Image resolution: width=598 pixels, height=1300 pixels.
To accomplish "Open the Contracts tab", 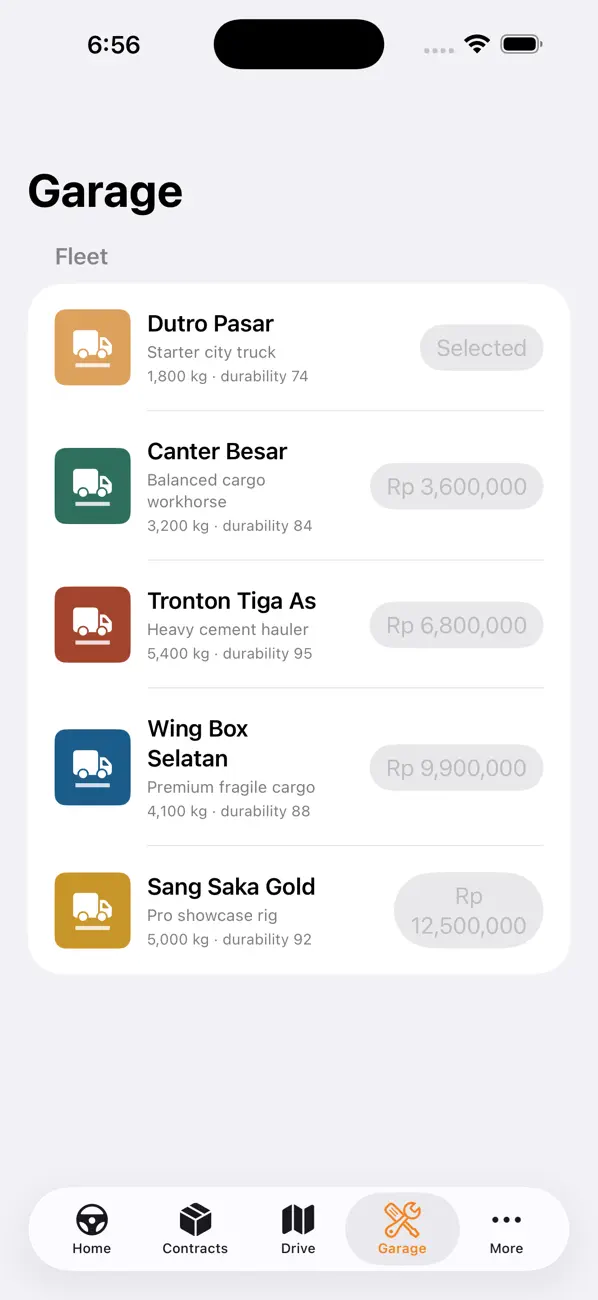I will [195, 1229].
